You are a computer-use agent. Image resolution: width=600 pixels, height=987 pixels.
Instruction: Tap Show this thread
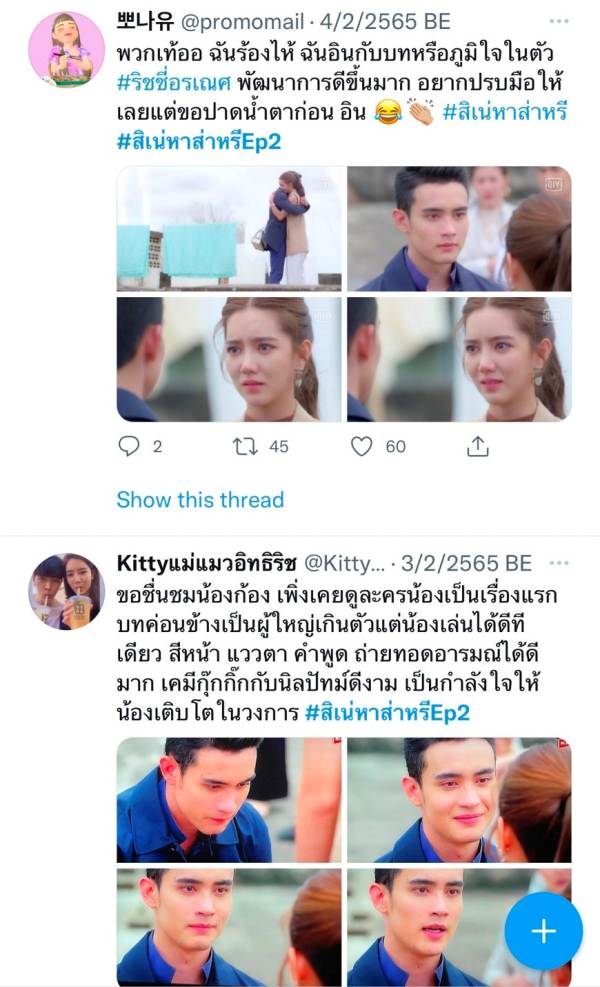click(200, 499)
